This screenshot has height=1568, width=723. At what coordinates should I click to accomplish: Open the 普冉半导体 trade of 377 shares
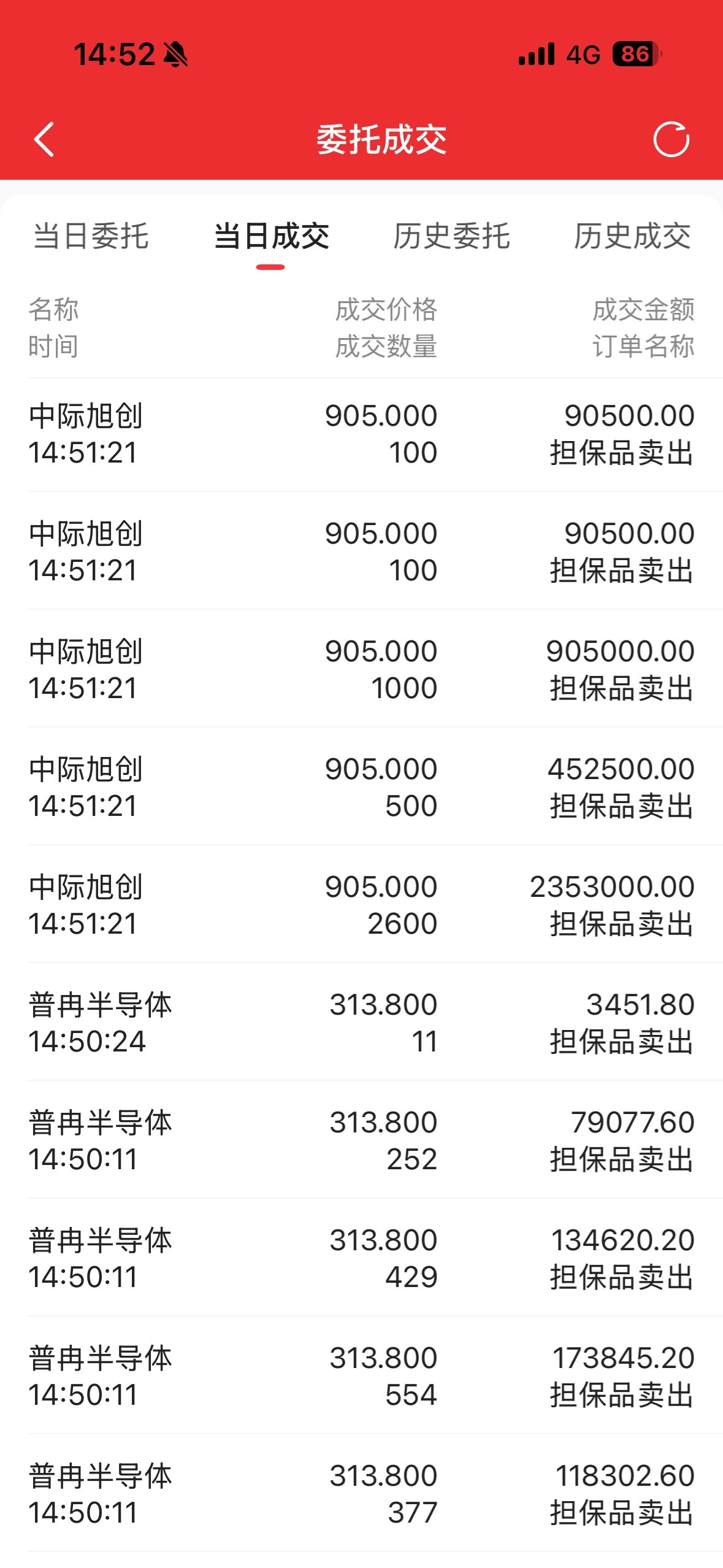click(x=362, y=1493)
